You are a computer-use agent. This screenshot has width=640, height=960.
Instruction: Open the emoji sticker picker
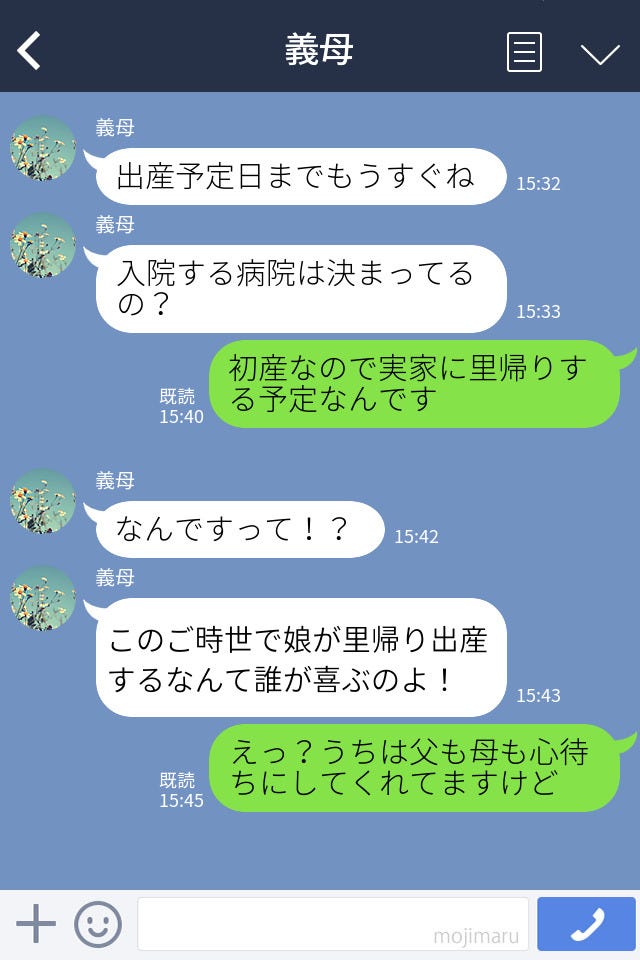(98, 923)
